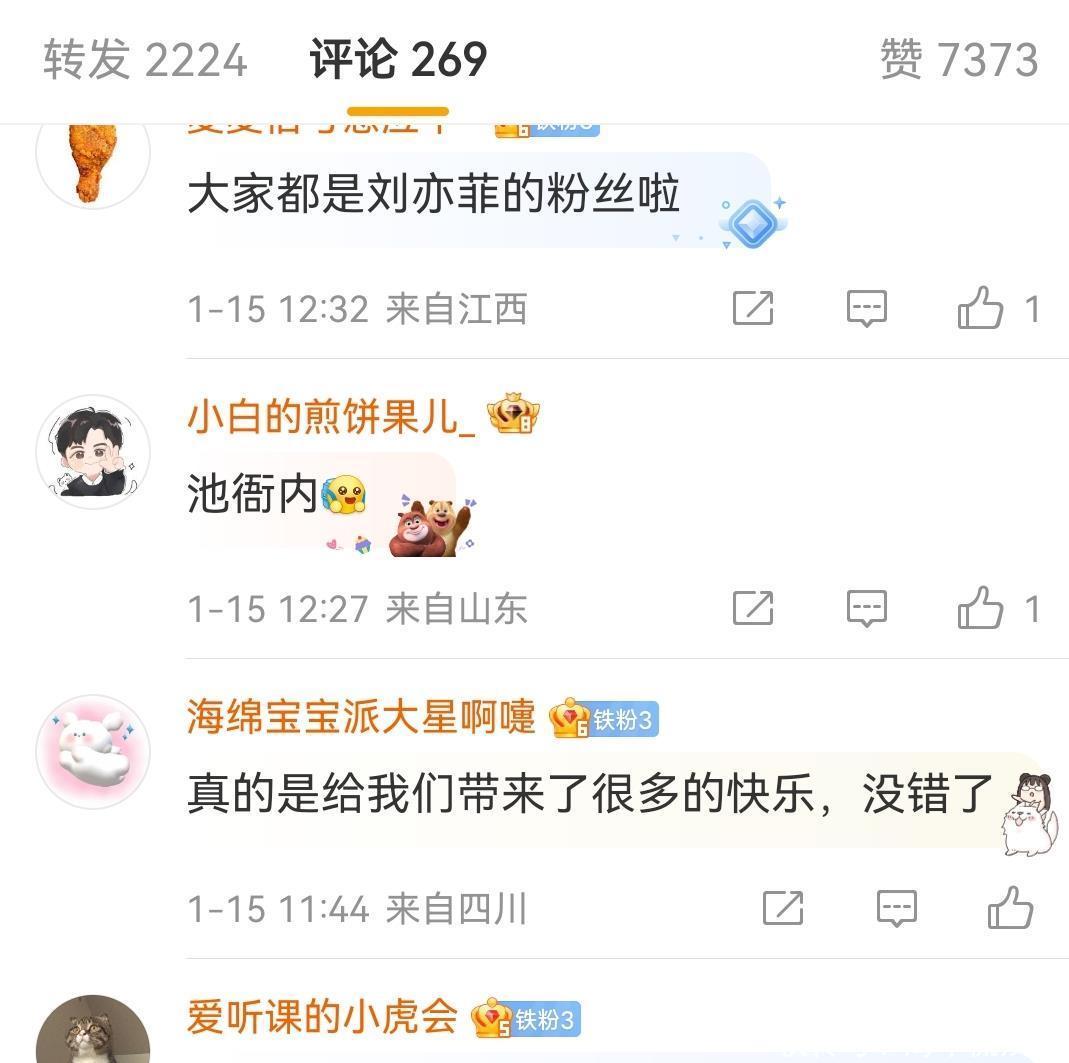Open 小白的煎饼果儿_ profile from the username

(x=331, y=416)
